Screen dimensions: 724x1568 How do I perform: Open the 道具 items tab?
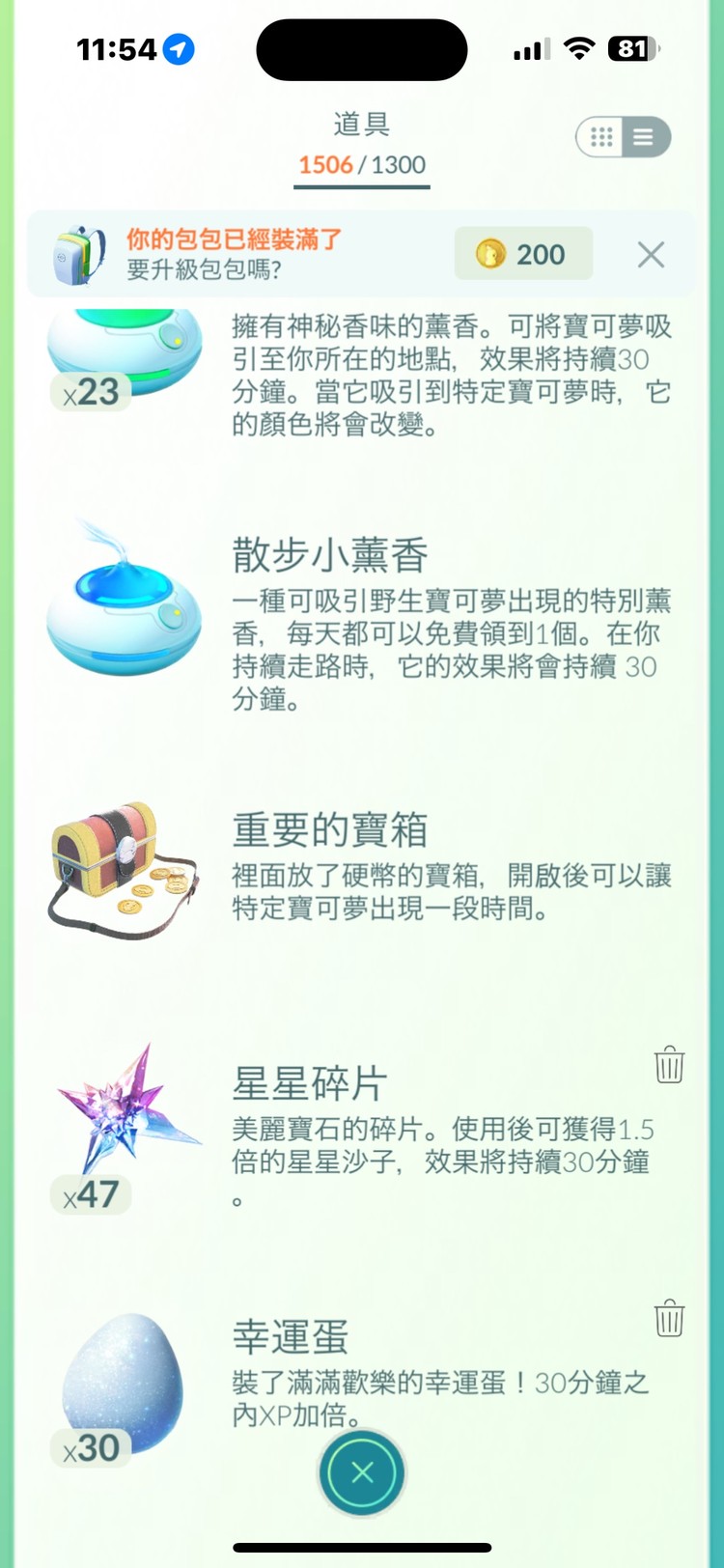[x=361, y=124]
